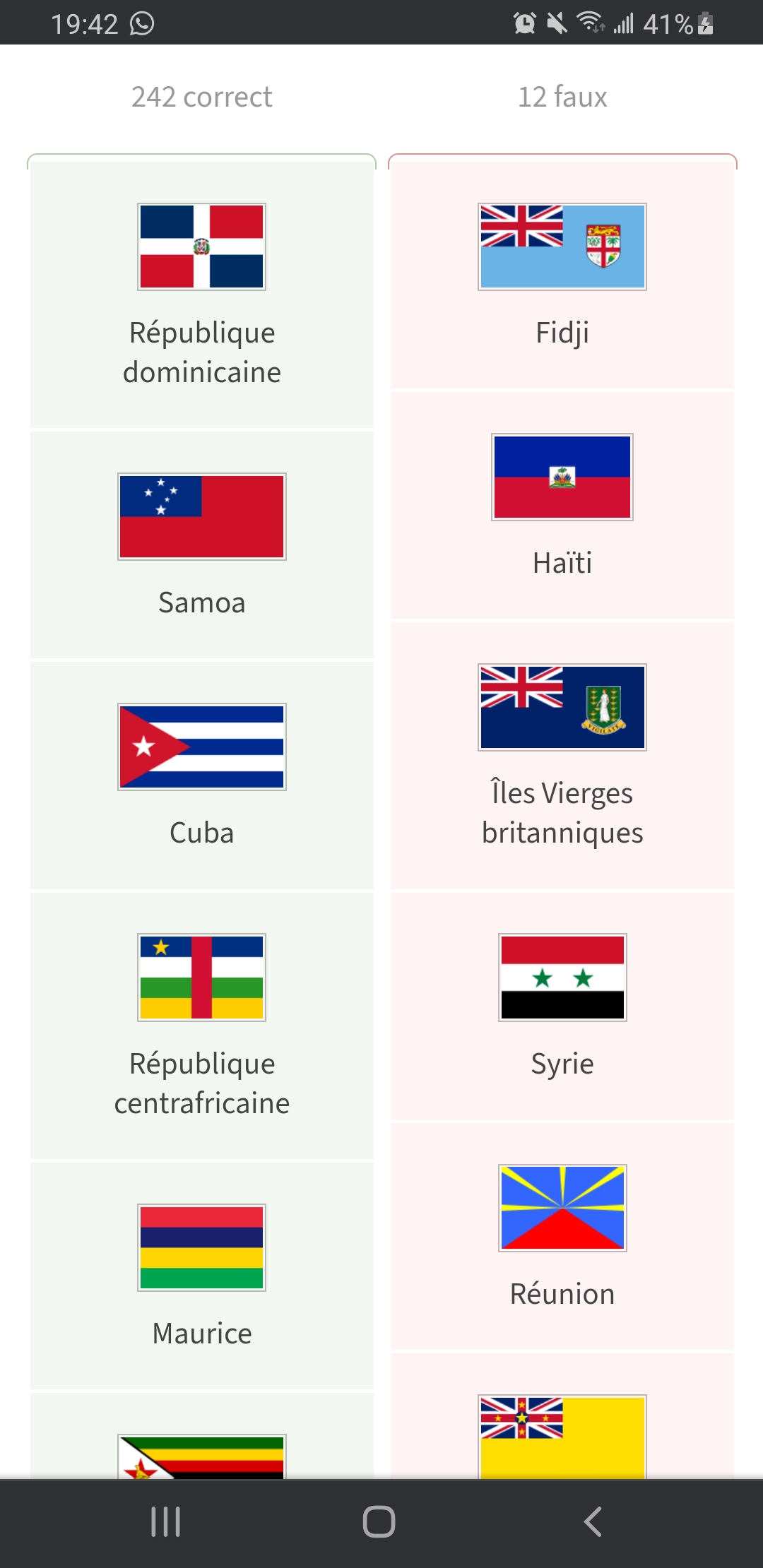Open the Îles Vierges britanniques card
Image resolution: width=763 pixels, height=1568 pixels.
(x=562, y=755)
